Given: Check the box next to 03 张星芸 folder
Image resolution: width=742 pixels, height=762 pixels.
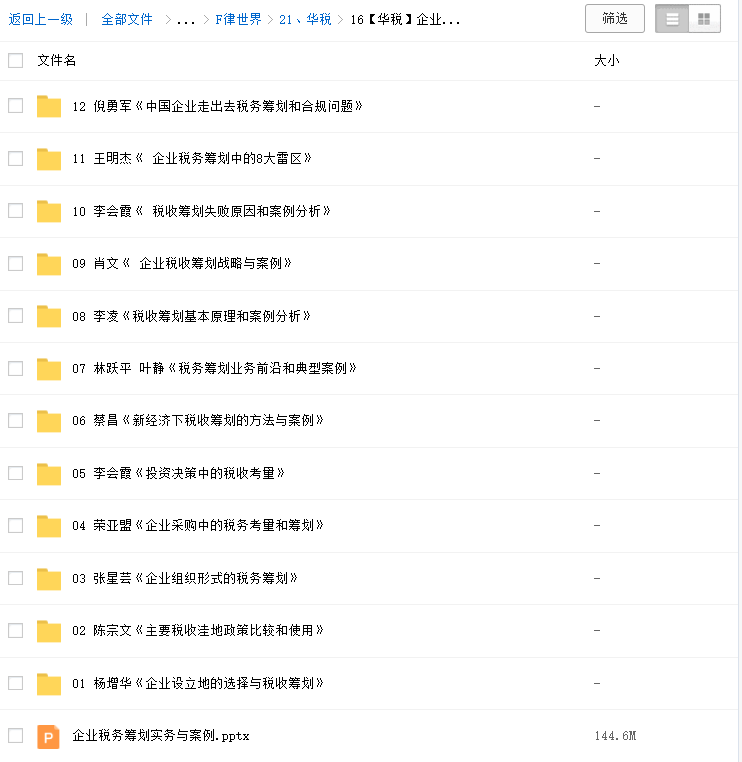Looking at the screenshot, I should (x=15, y=578).
